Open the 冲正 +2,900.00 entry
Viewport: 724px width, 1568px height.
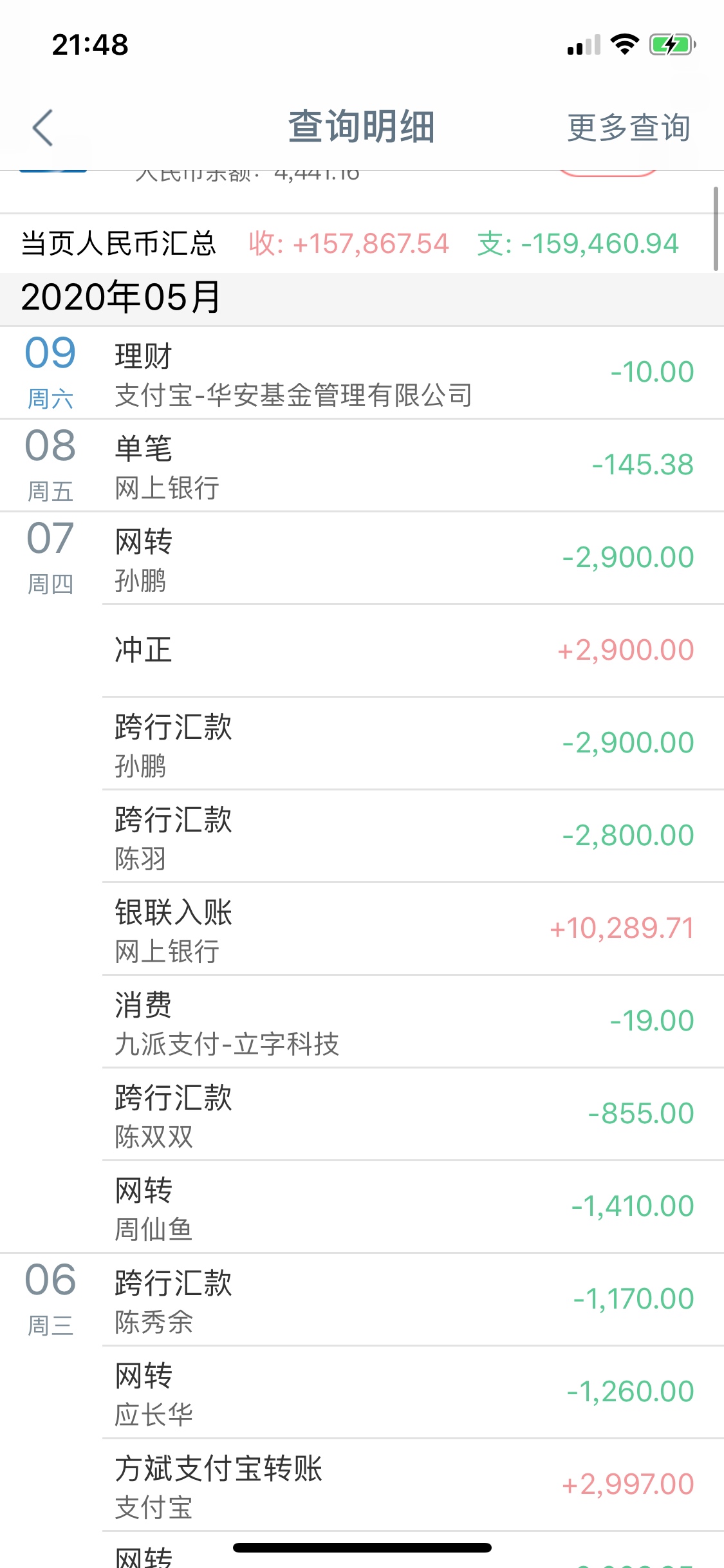413,651
